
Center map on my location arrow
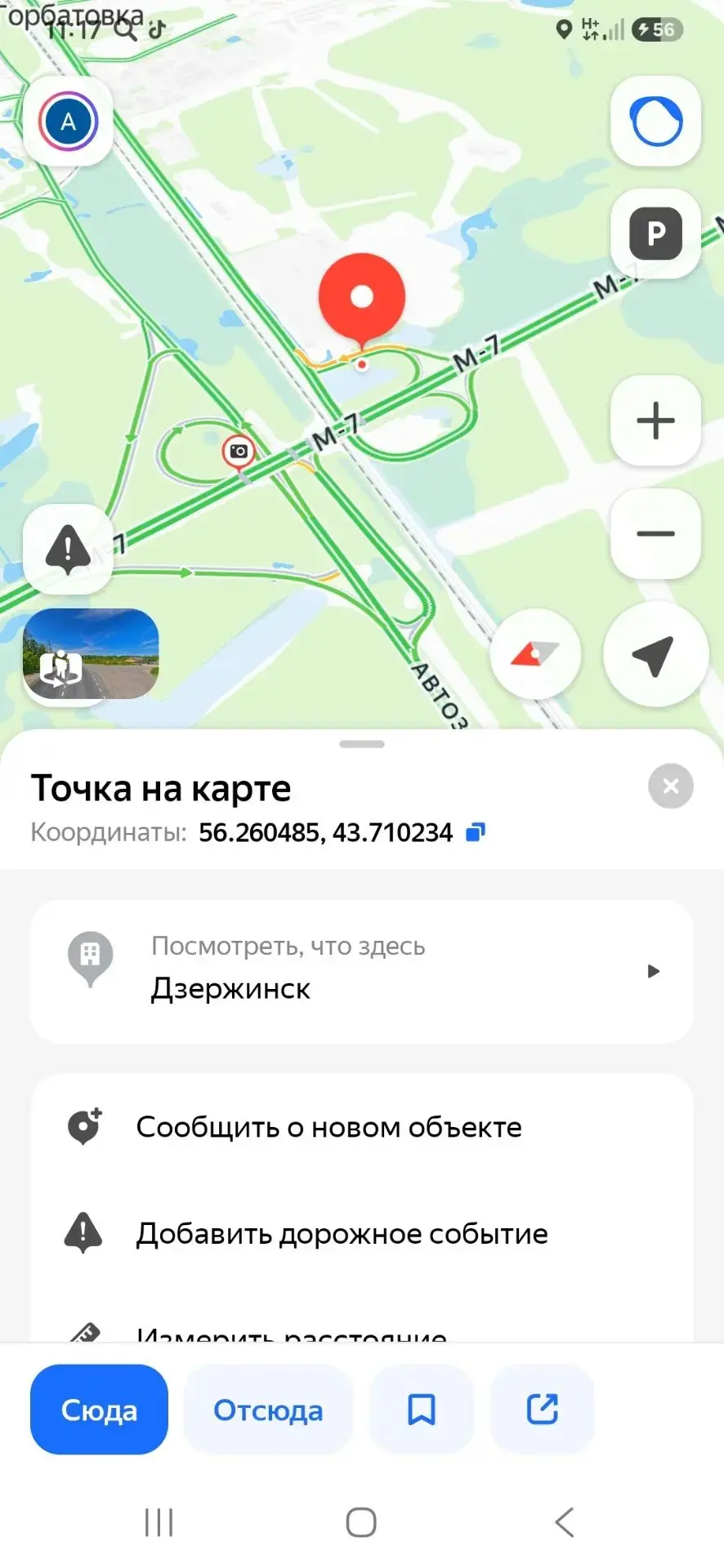tap(655, 655)
